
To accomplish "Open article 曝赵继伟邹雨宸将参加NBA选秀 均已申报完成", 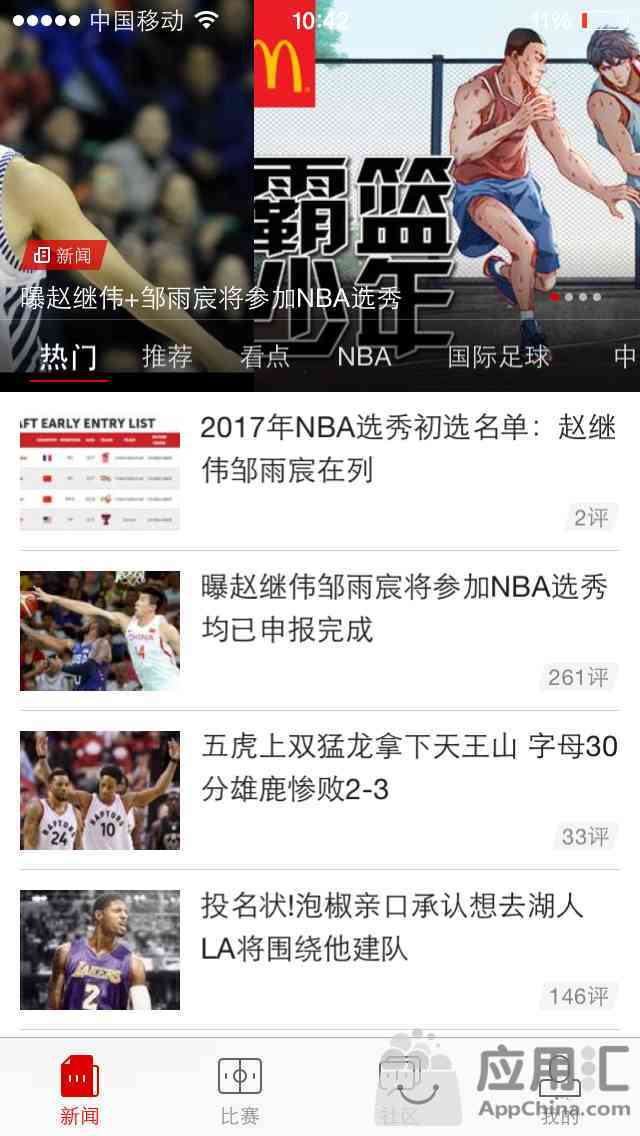I will pos(405,608).
